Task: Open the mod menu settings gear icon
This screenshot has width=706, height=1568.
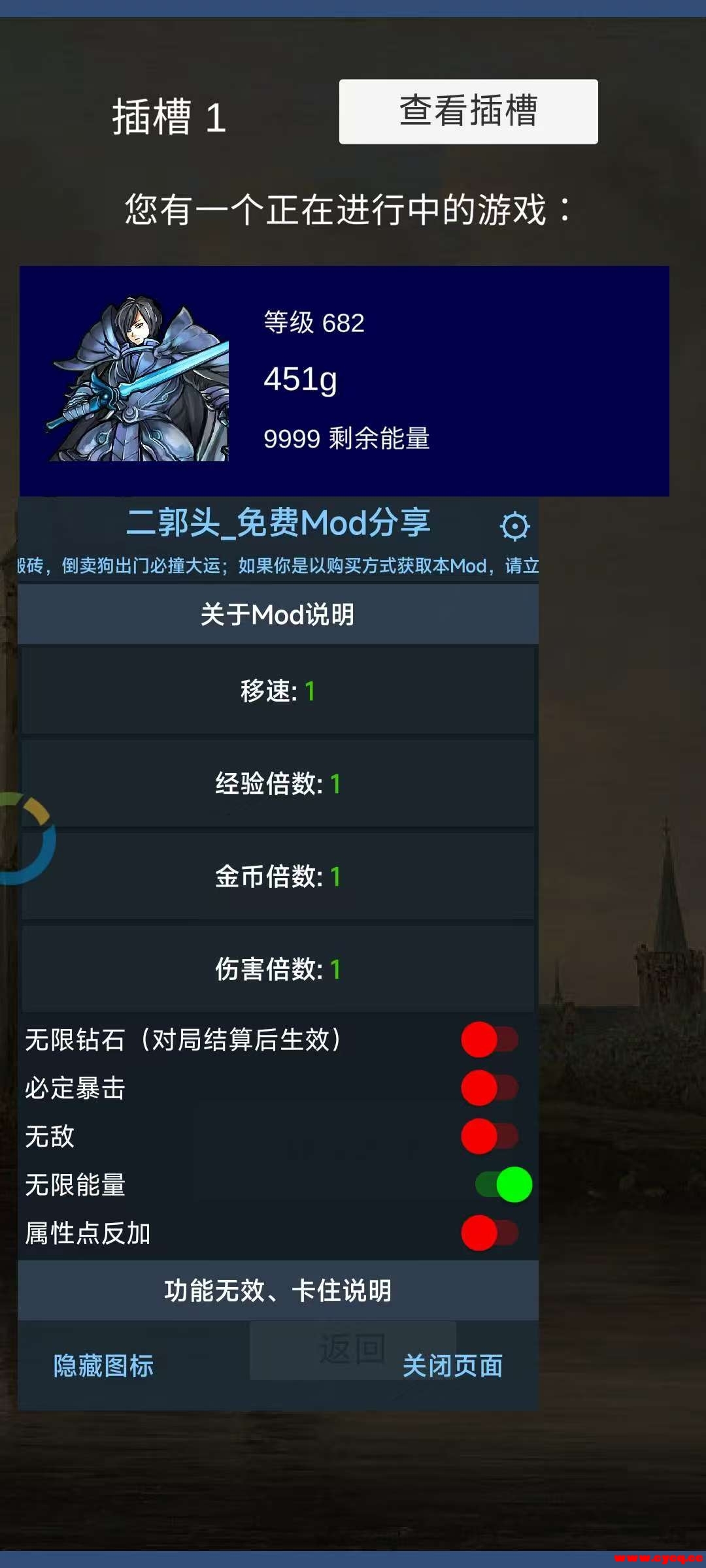Action: 514,526
